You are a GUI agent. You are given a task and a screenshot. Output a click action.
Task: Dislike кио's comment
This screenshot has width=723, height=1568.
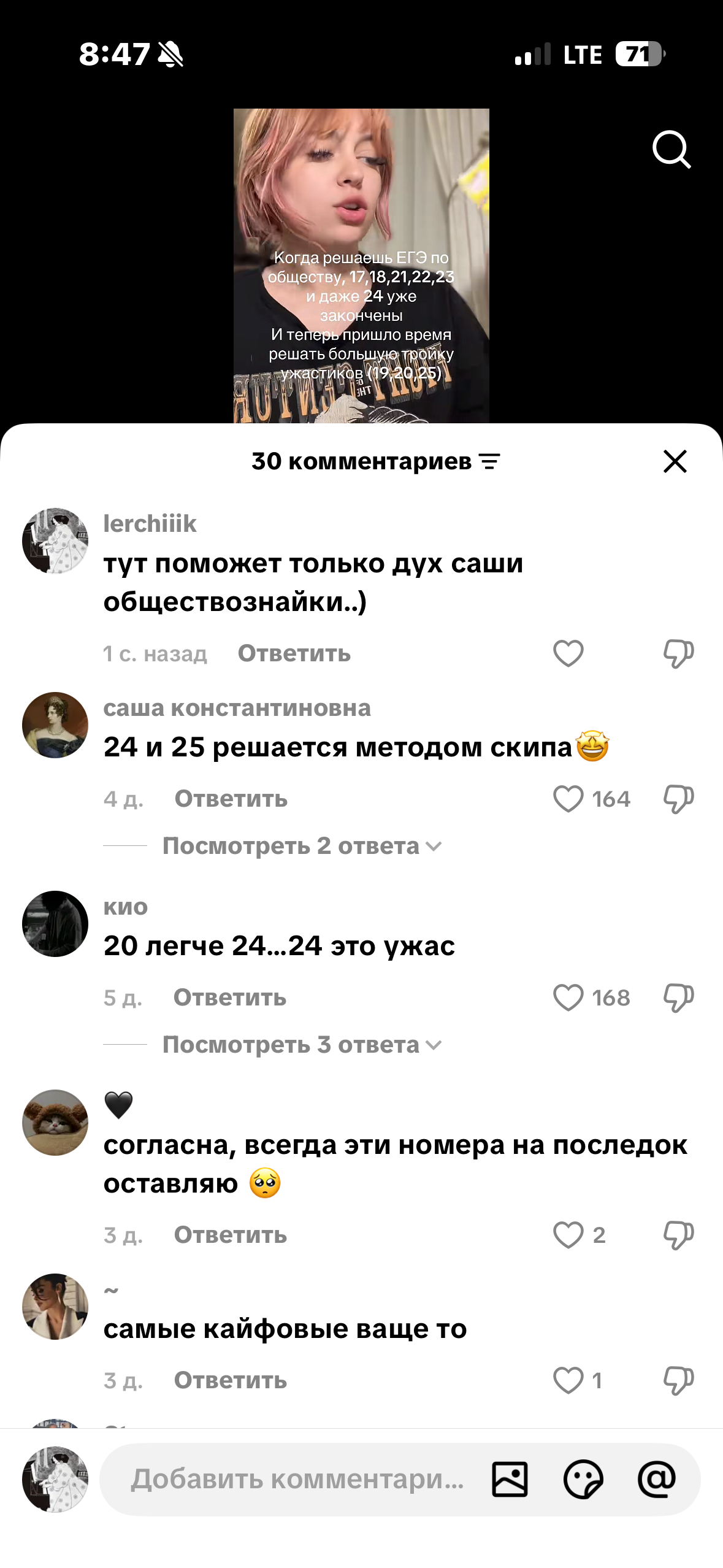pyautogui.click(x=678, y=997)
